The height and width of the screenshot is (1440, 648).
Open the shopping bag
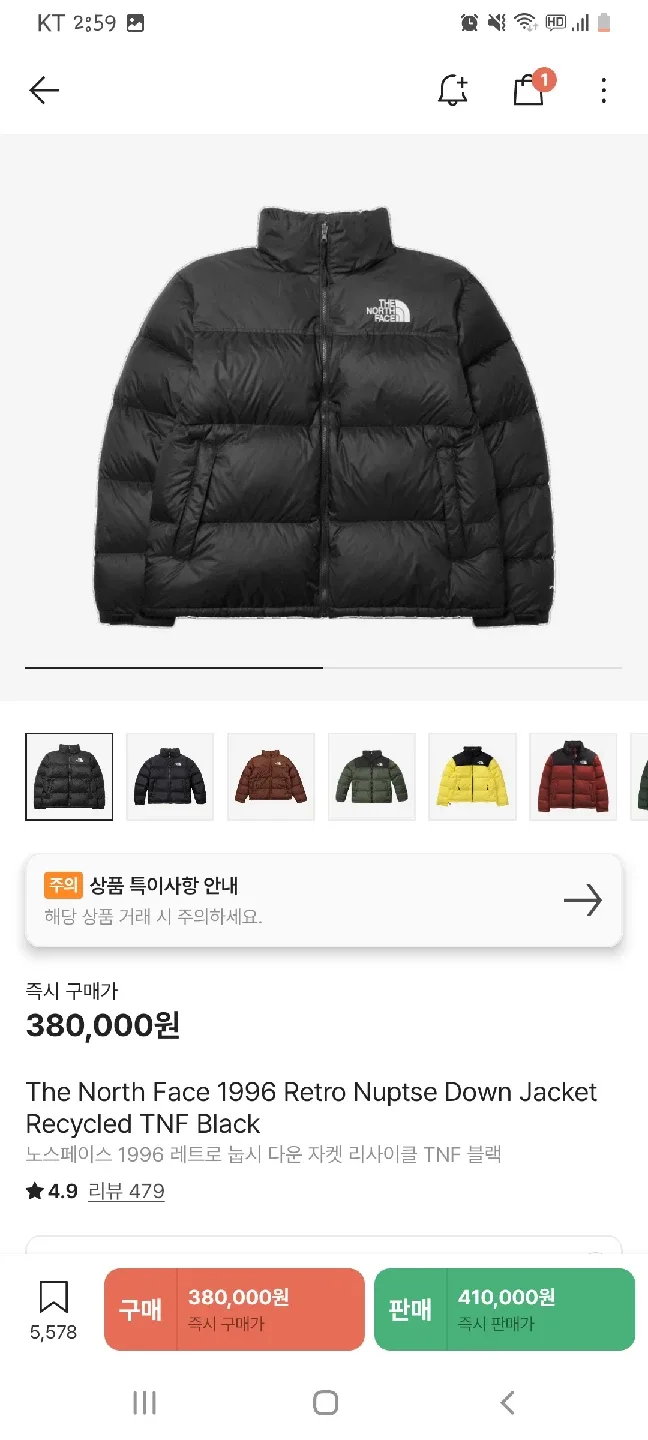point(528,91)
